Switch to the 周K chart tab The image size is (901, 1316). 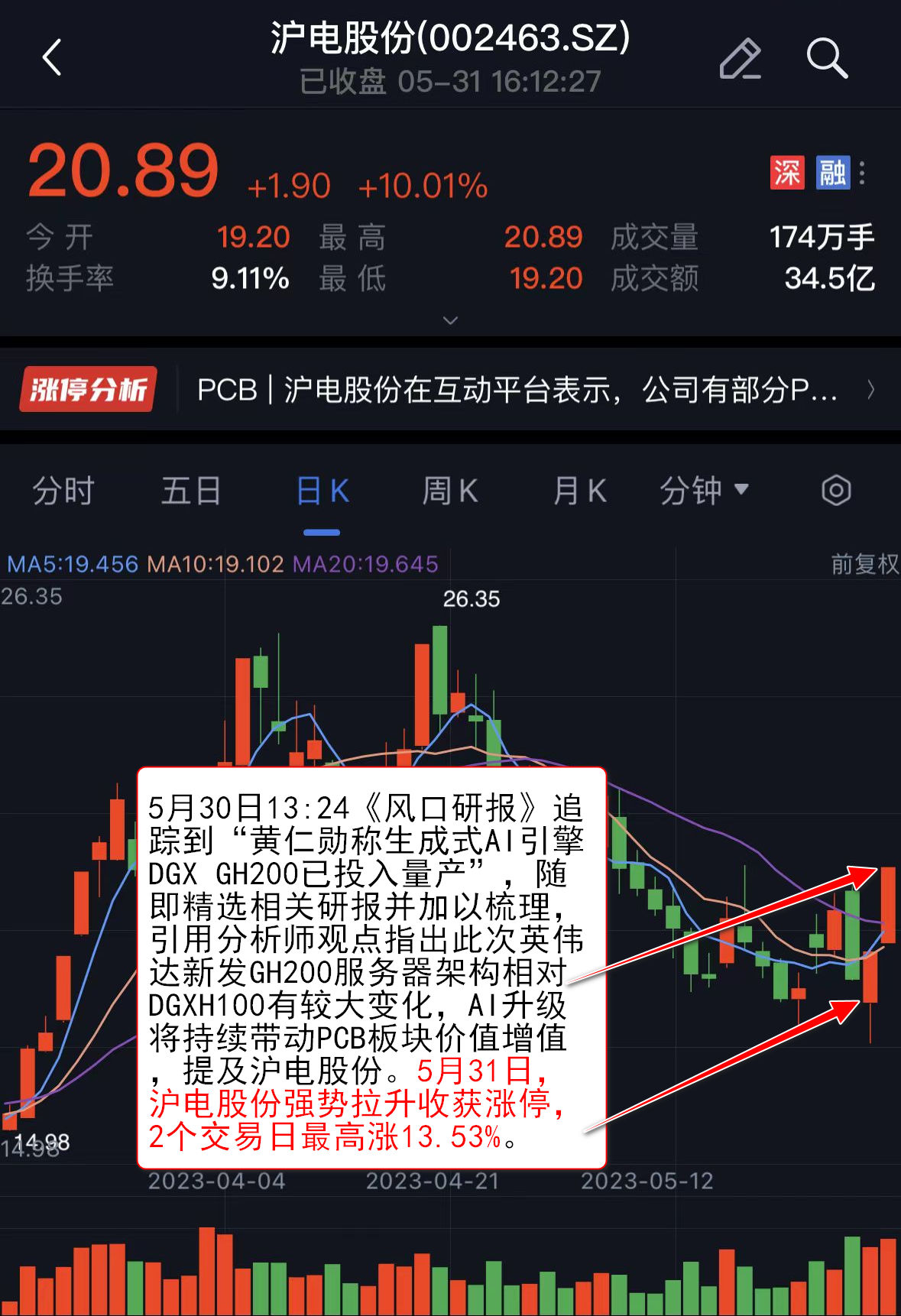coord(450,491)
